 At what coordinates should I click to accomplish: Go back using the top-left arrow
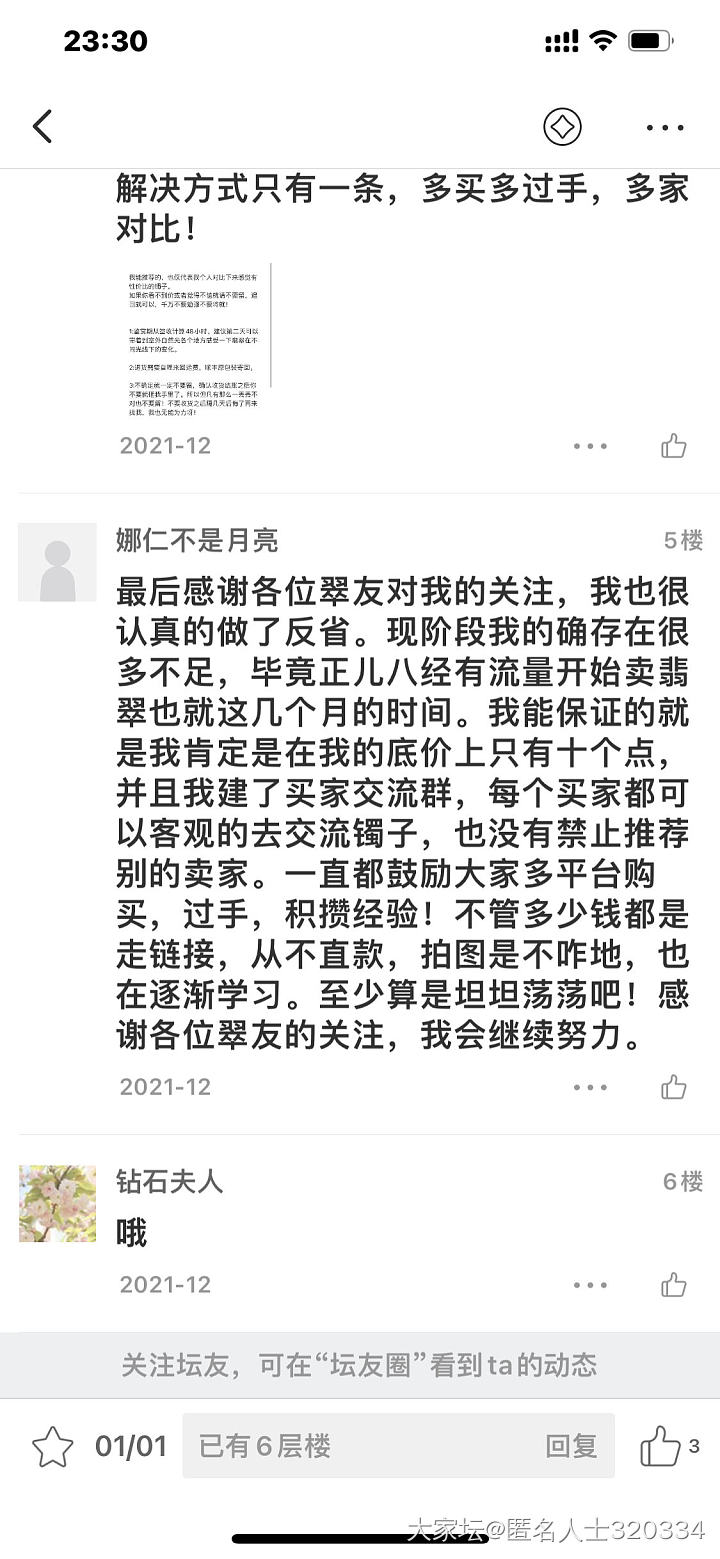(x=42, y=127)
